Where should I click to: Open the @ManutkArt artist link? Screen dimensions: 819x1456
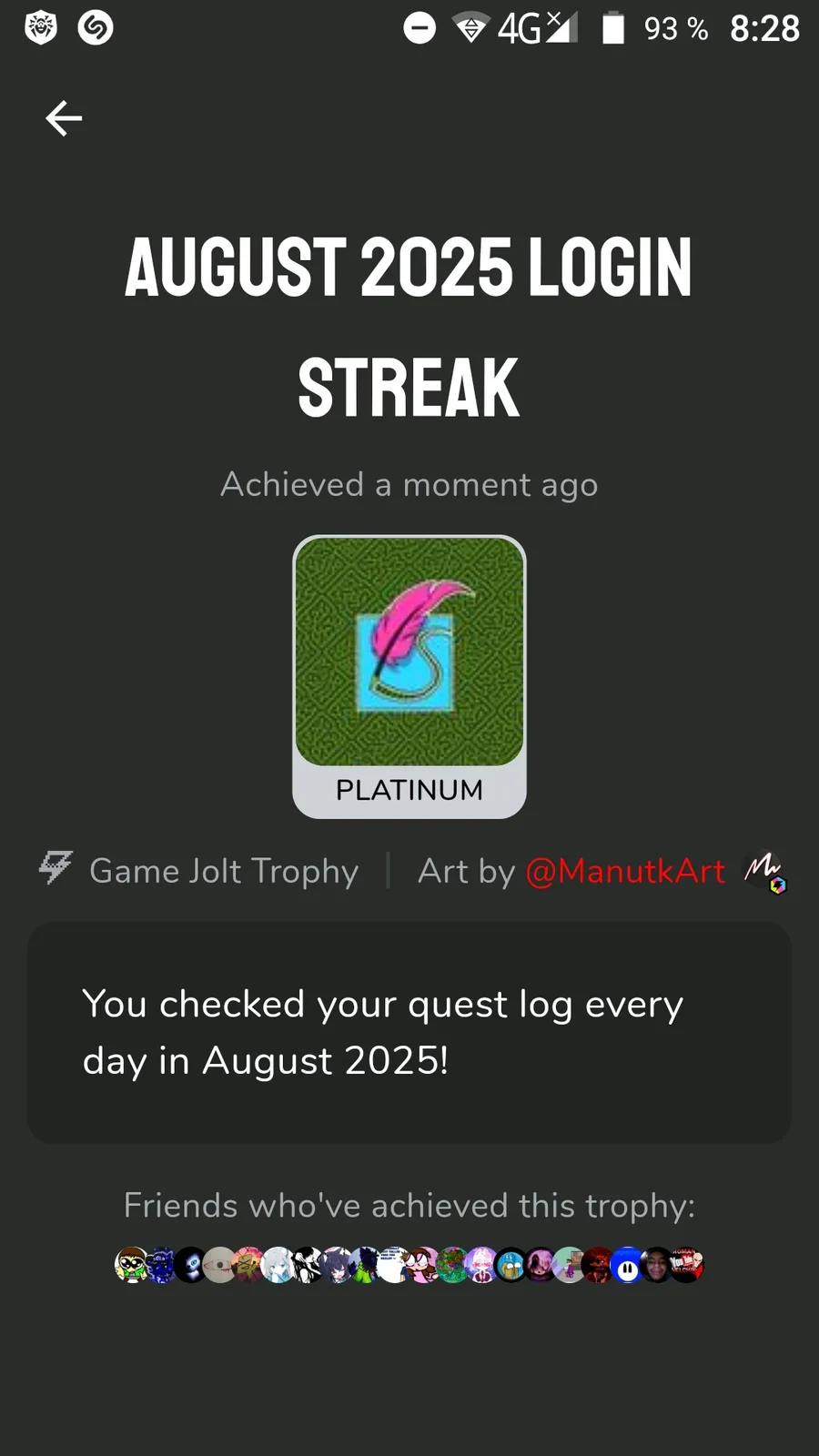(x=625, y=871)
